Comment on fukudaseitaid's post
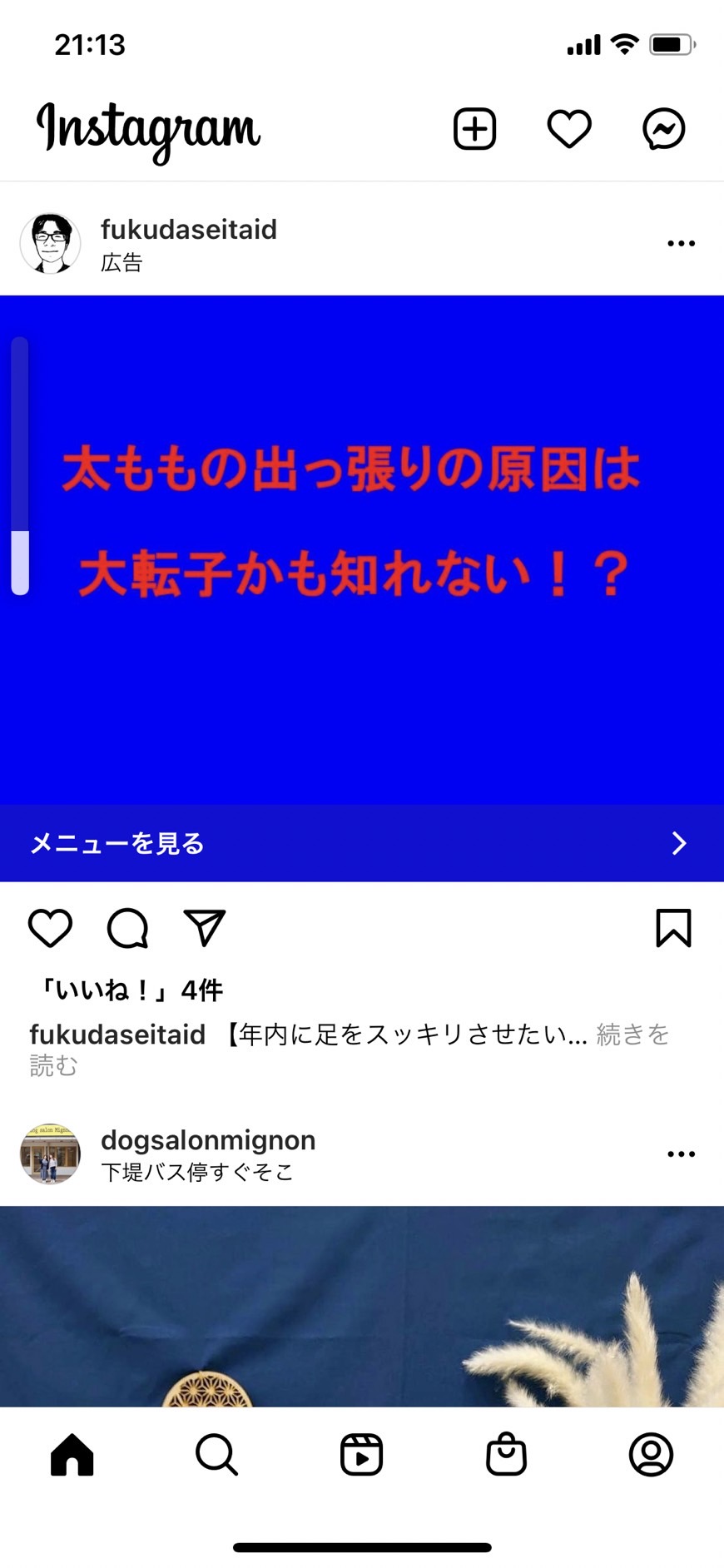Screen dimensions: 724x1568 click(127, 928)
